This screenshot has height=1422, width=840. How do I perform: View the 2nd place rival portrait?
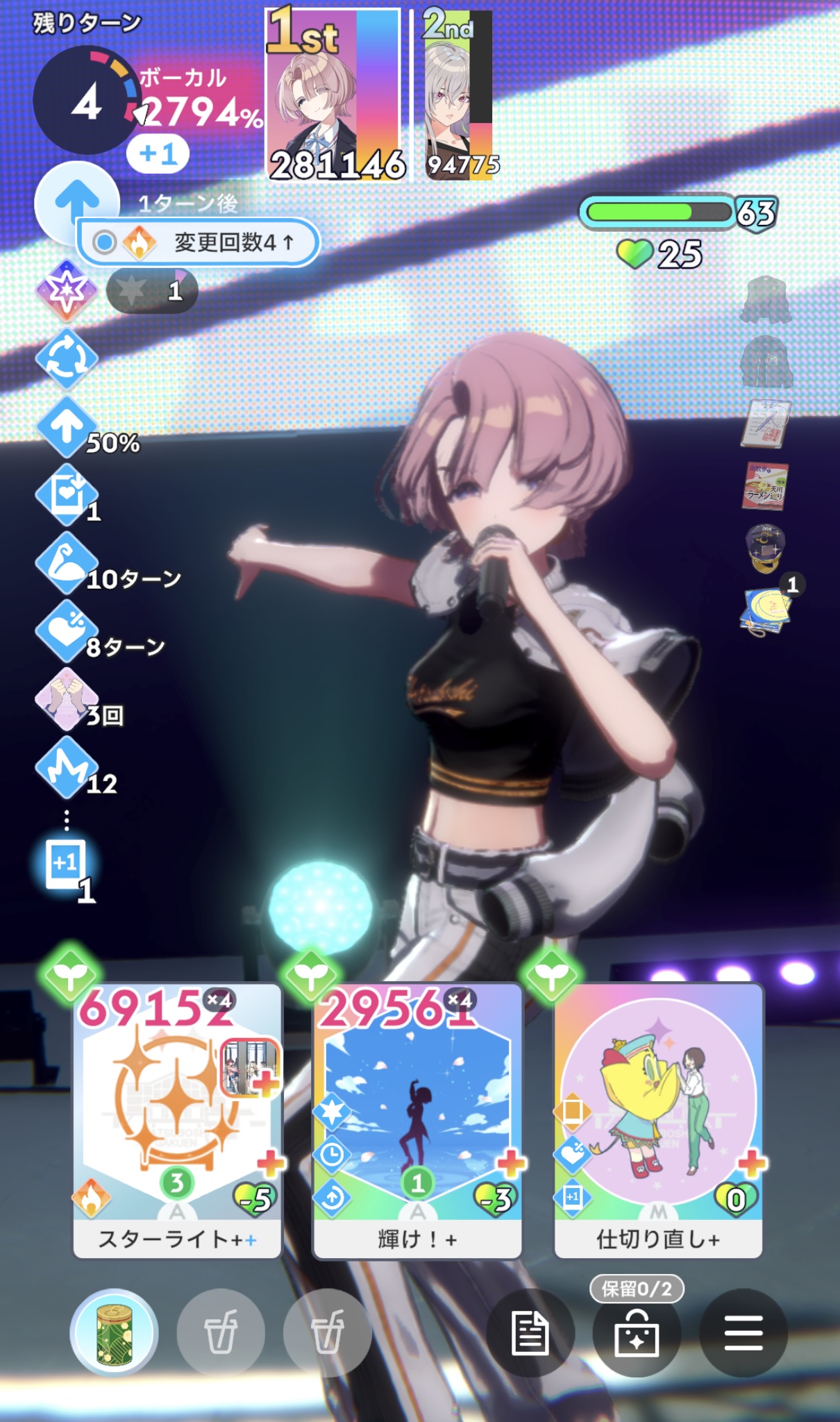tap(458, 94)
